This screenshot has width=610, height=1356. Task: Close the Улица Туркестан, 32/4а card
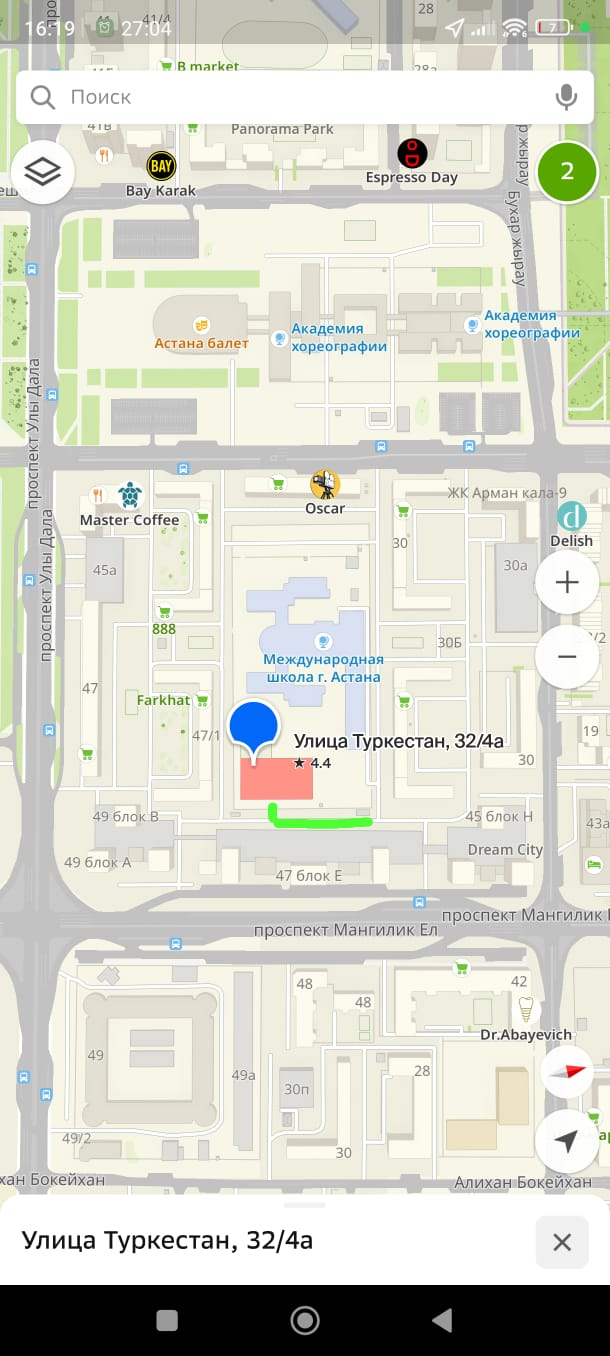(x=562, y=1243)
